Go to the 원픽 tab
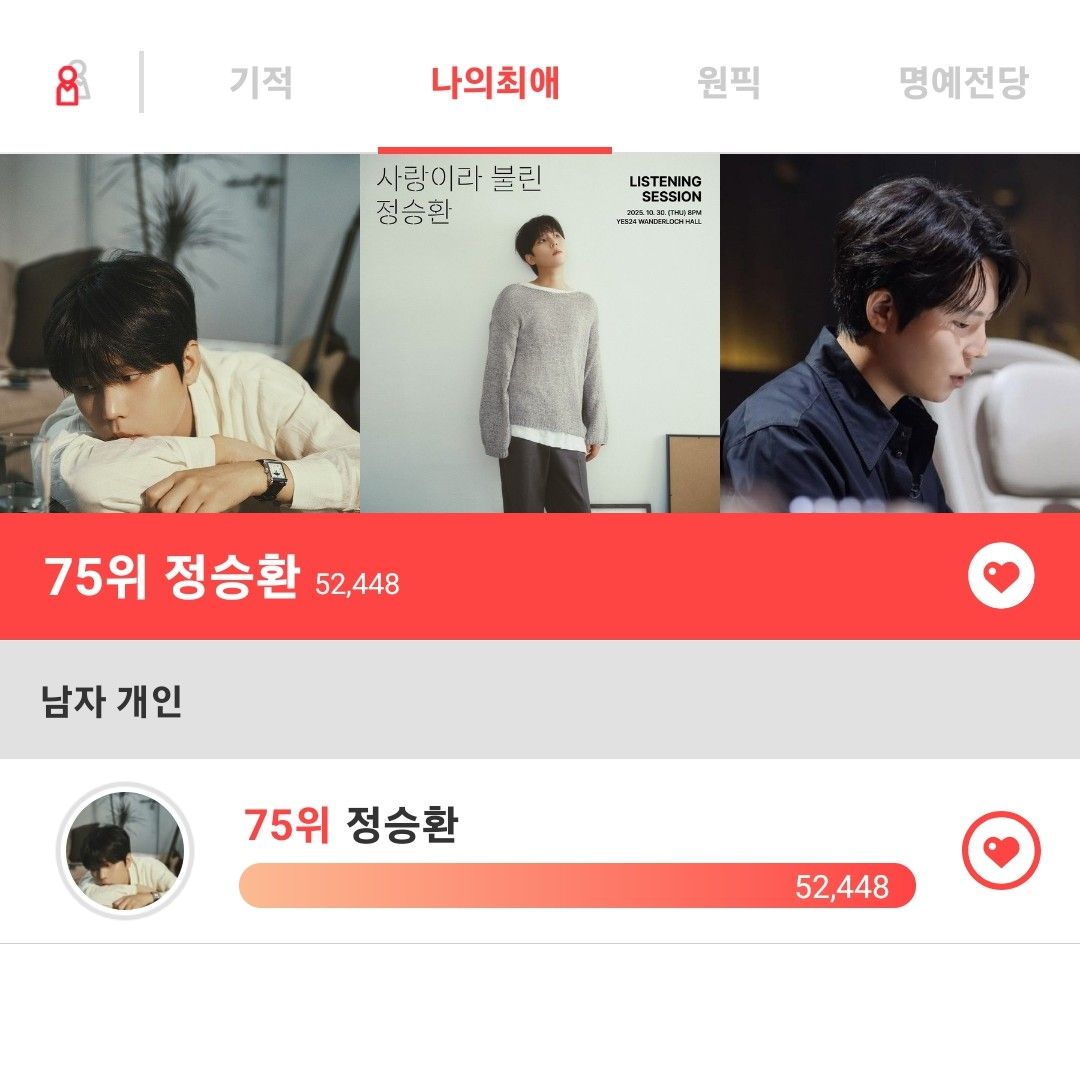 (x=729, y=82)
